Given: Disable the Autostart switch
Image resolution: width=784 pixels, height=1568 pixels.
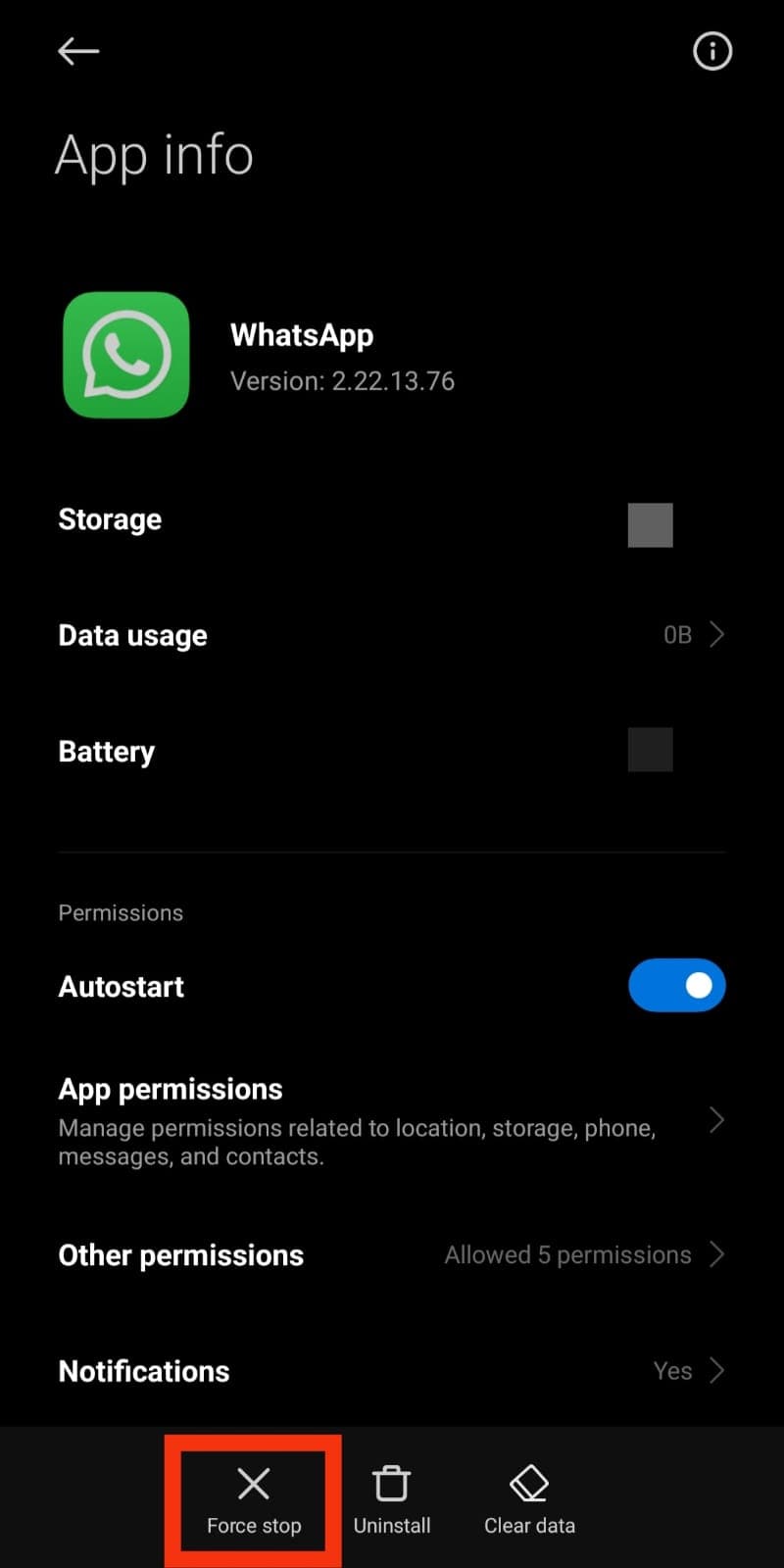Looking at the screenshot, I should coord(676,986).
